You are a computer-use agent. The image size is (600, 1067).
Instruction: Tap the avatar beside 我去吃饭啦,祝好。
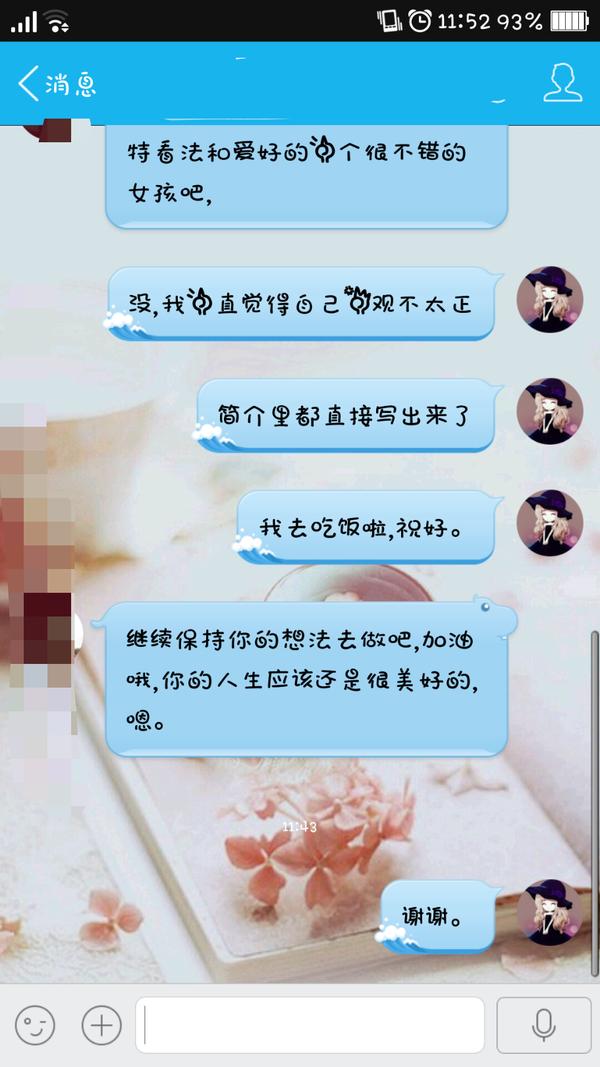[549, 523]
